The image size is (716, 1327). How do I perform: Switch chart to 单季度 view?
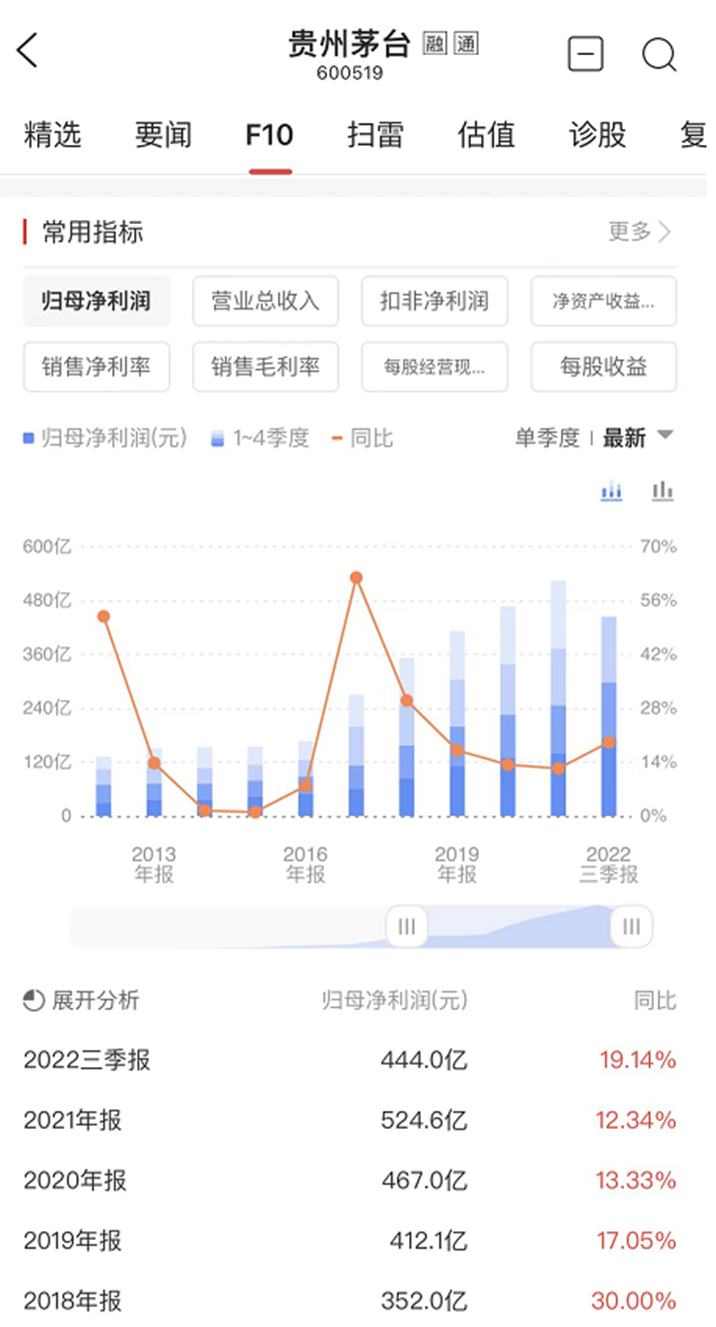(547, 438)
